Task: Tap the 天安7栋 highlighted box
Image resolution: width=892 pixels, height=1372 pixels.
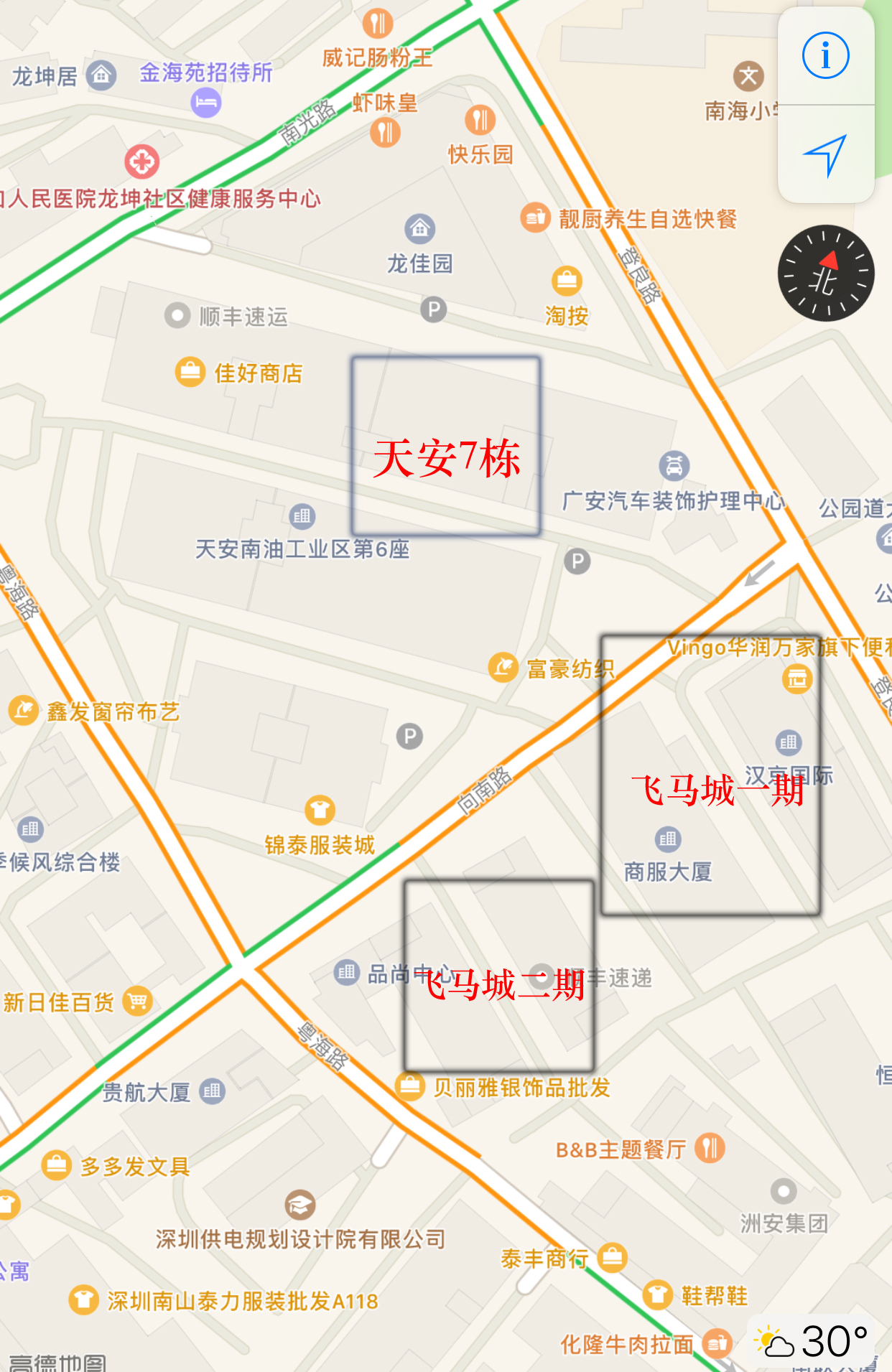Action: click(x=446, y=444)
